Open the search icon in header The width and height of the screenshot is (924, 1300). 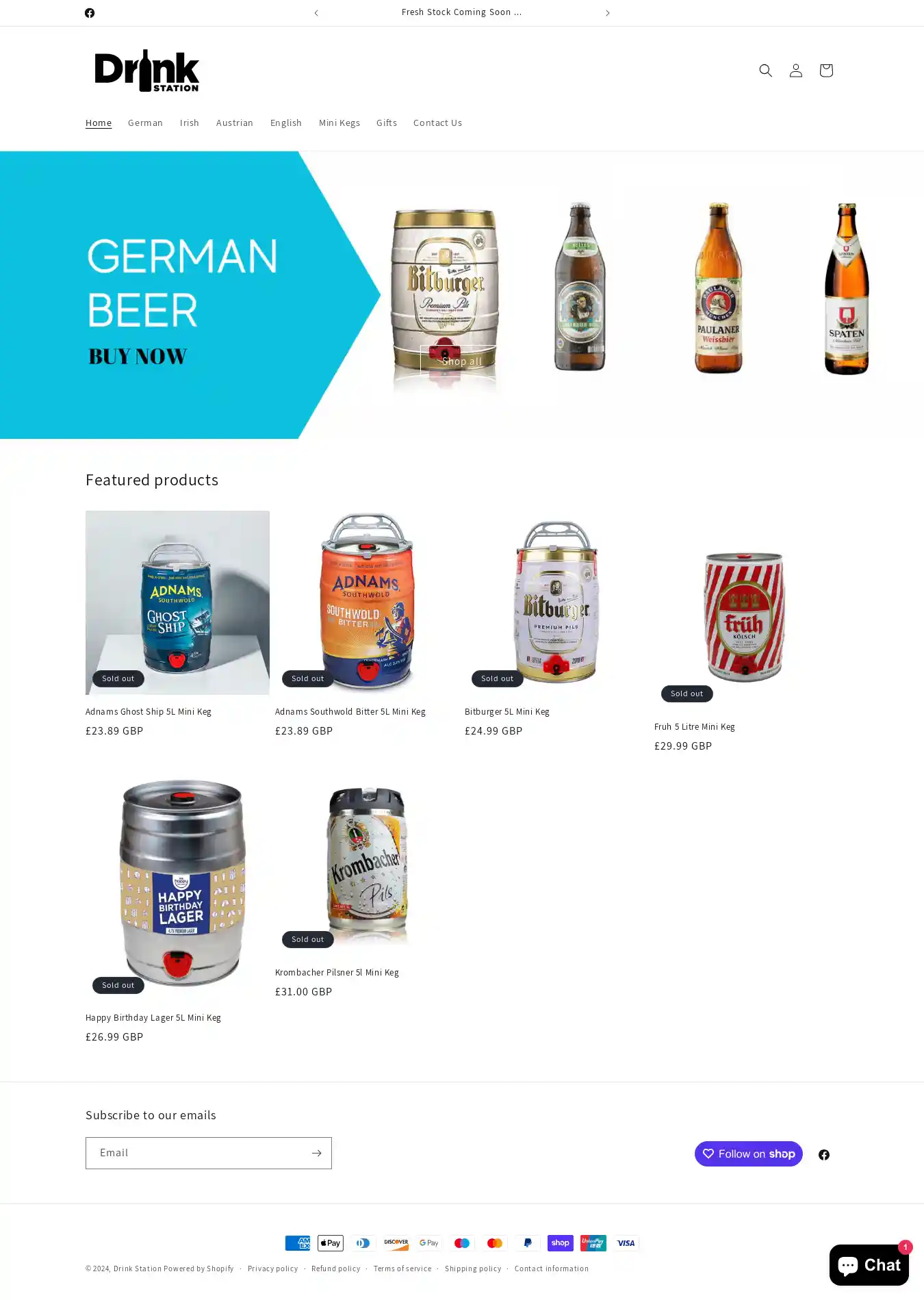(x=765, y=71)
